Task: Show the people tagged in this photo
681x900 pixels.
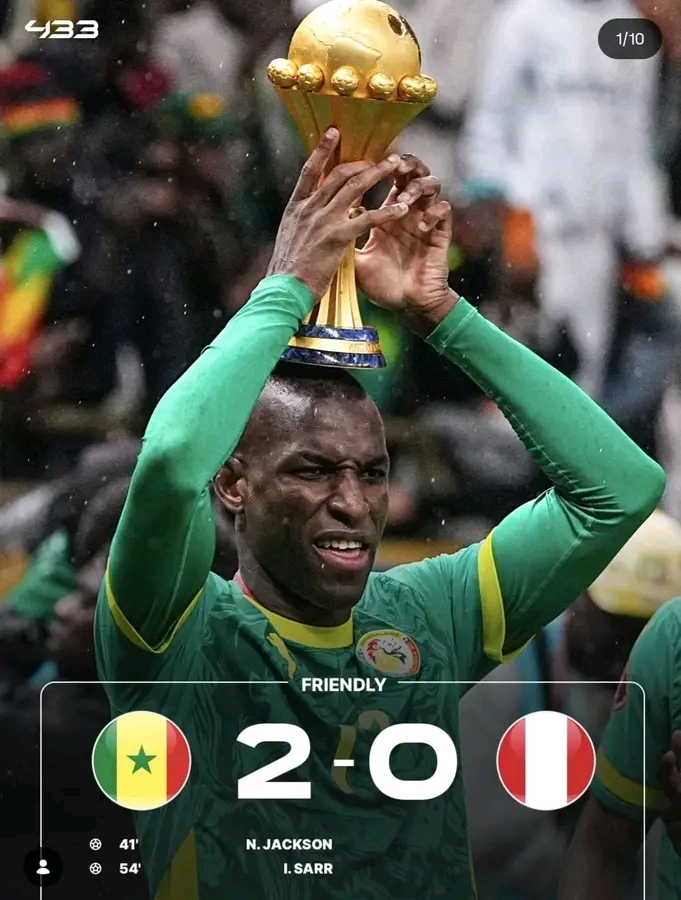Action: (43, 866)
